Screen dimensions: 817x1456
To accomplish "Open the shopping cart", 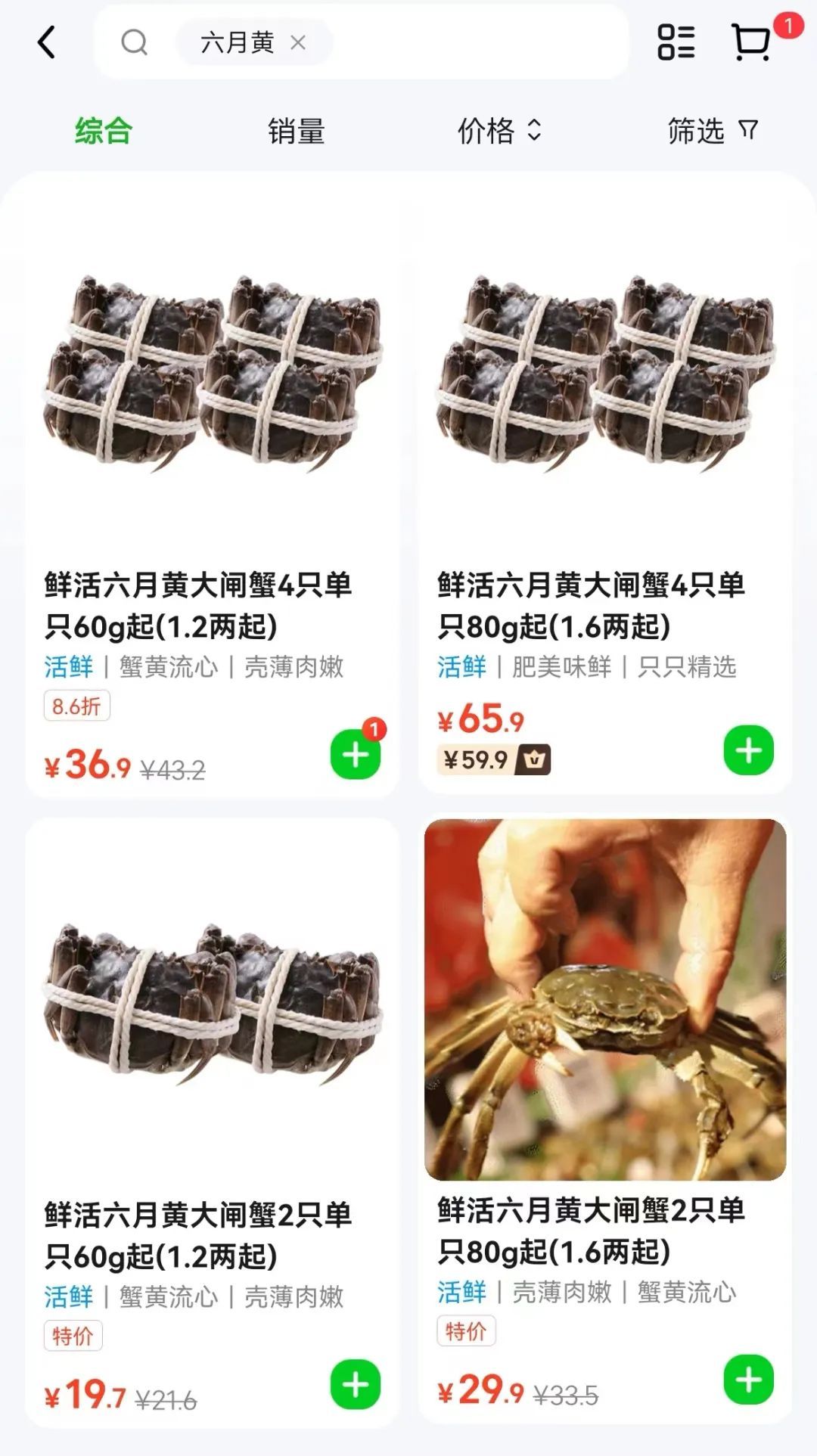I will [x=752, y=42].
